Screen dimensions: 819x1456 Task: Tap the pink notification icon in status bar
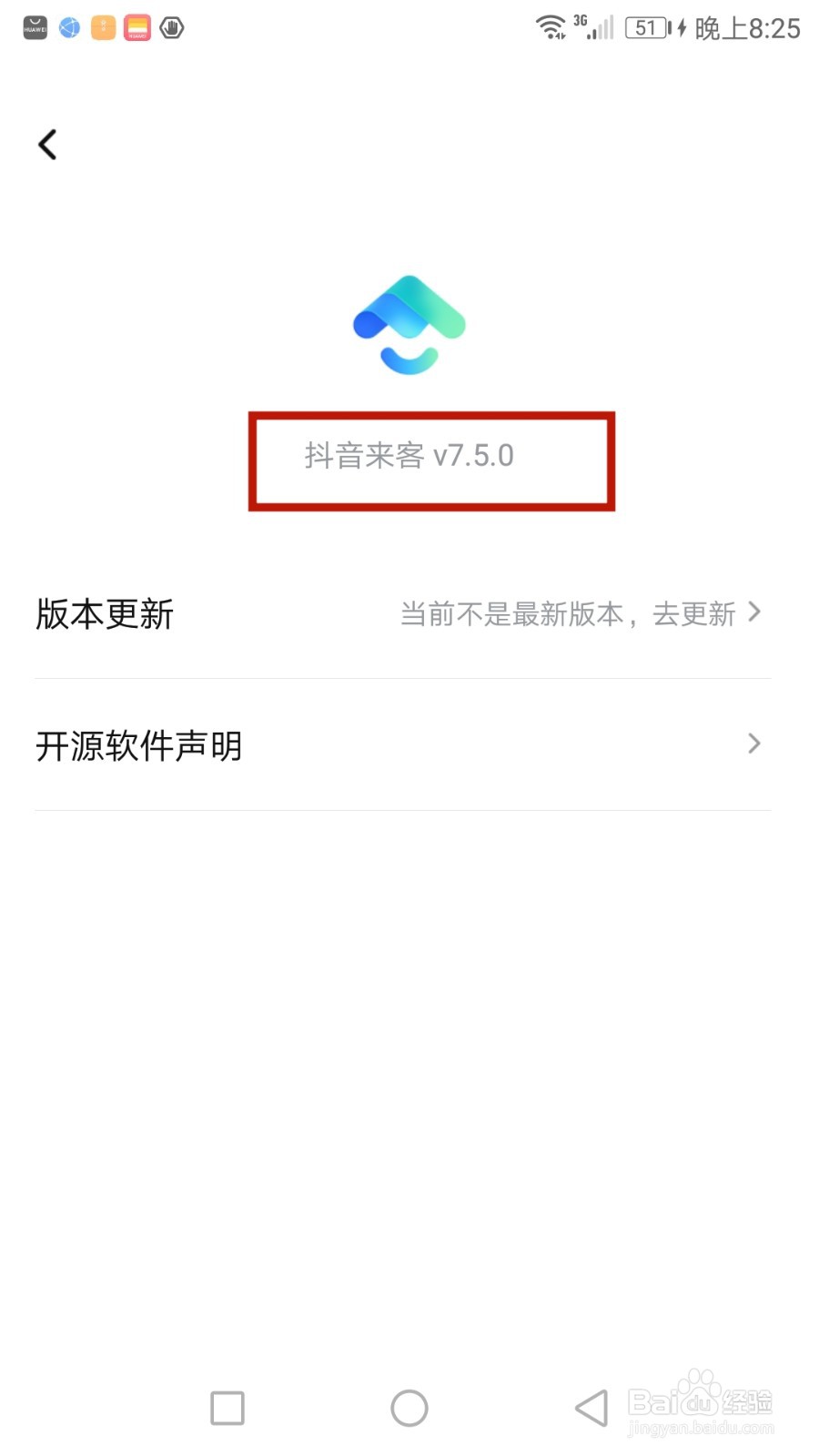(x=136, y=28)
